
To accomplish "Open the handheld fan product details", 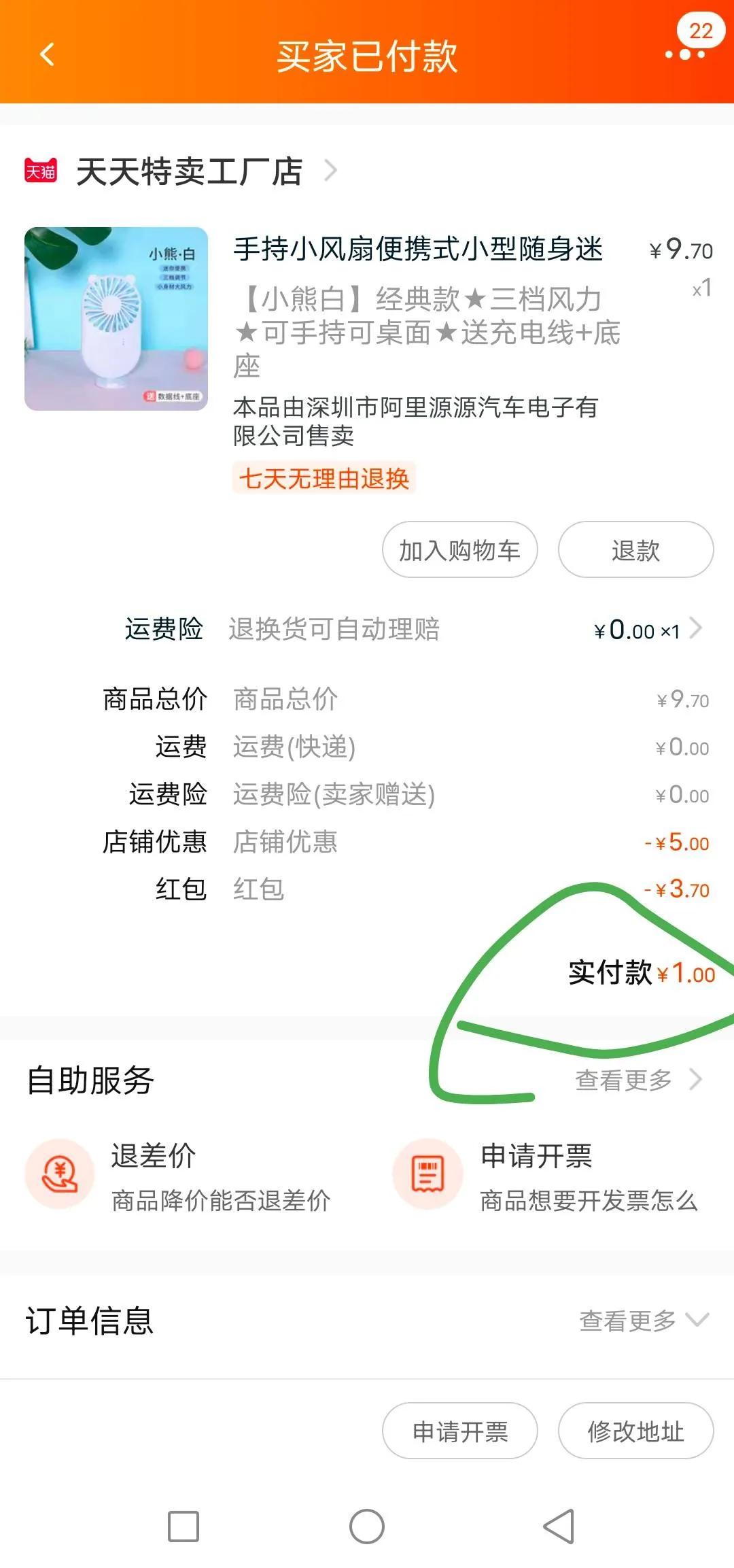I will 417,250.
